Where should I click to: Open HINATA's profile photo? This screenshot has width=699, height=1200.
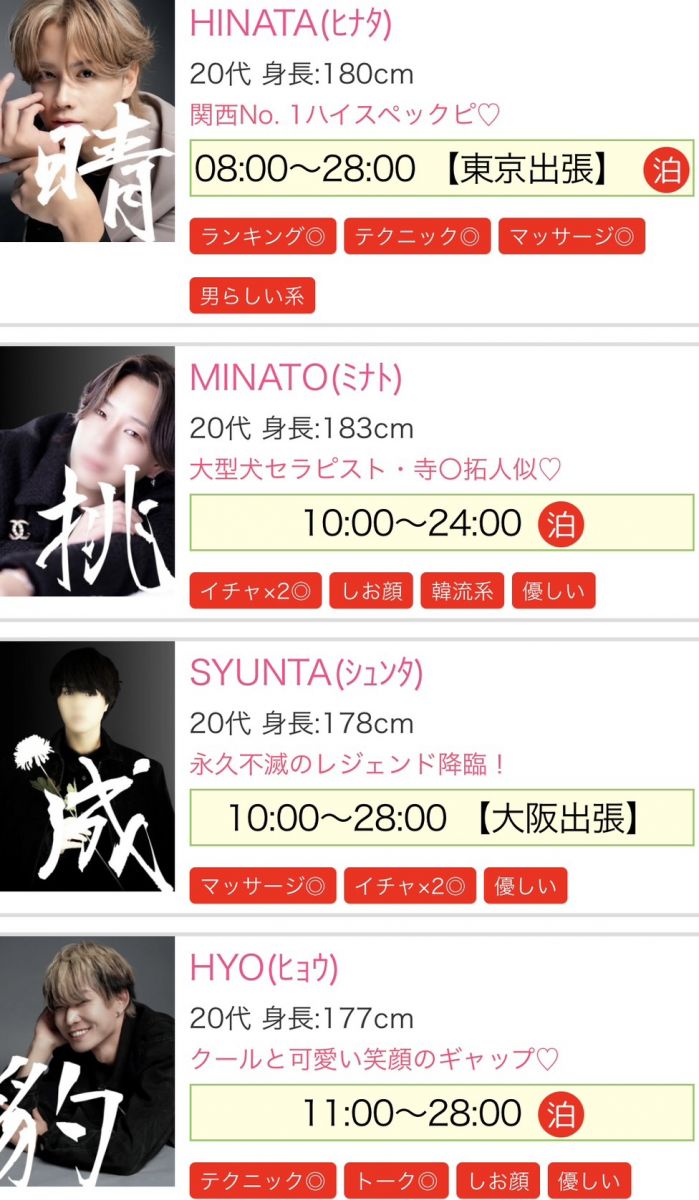[x=87, y=120]
